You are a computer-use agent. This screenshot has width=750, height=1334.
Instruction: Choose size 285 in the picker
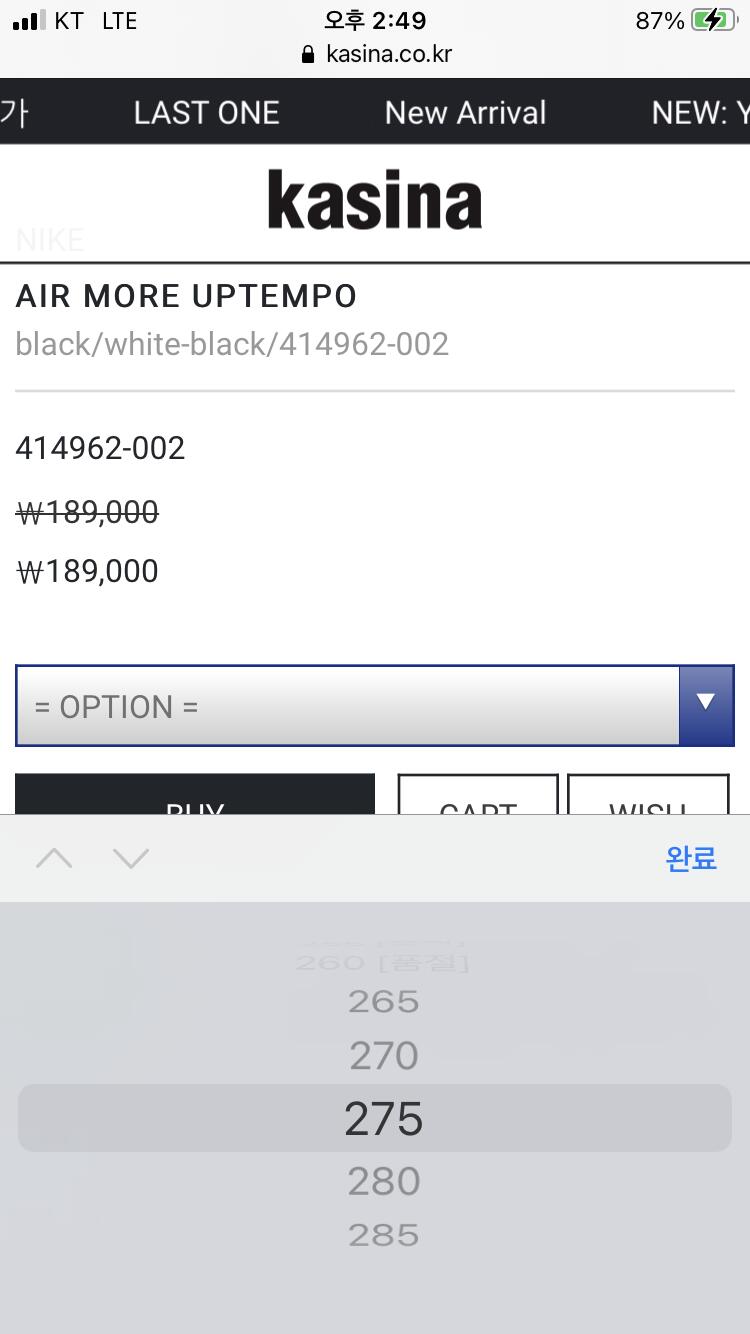383,1235
